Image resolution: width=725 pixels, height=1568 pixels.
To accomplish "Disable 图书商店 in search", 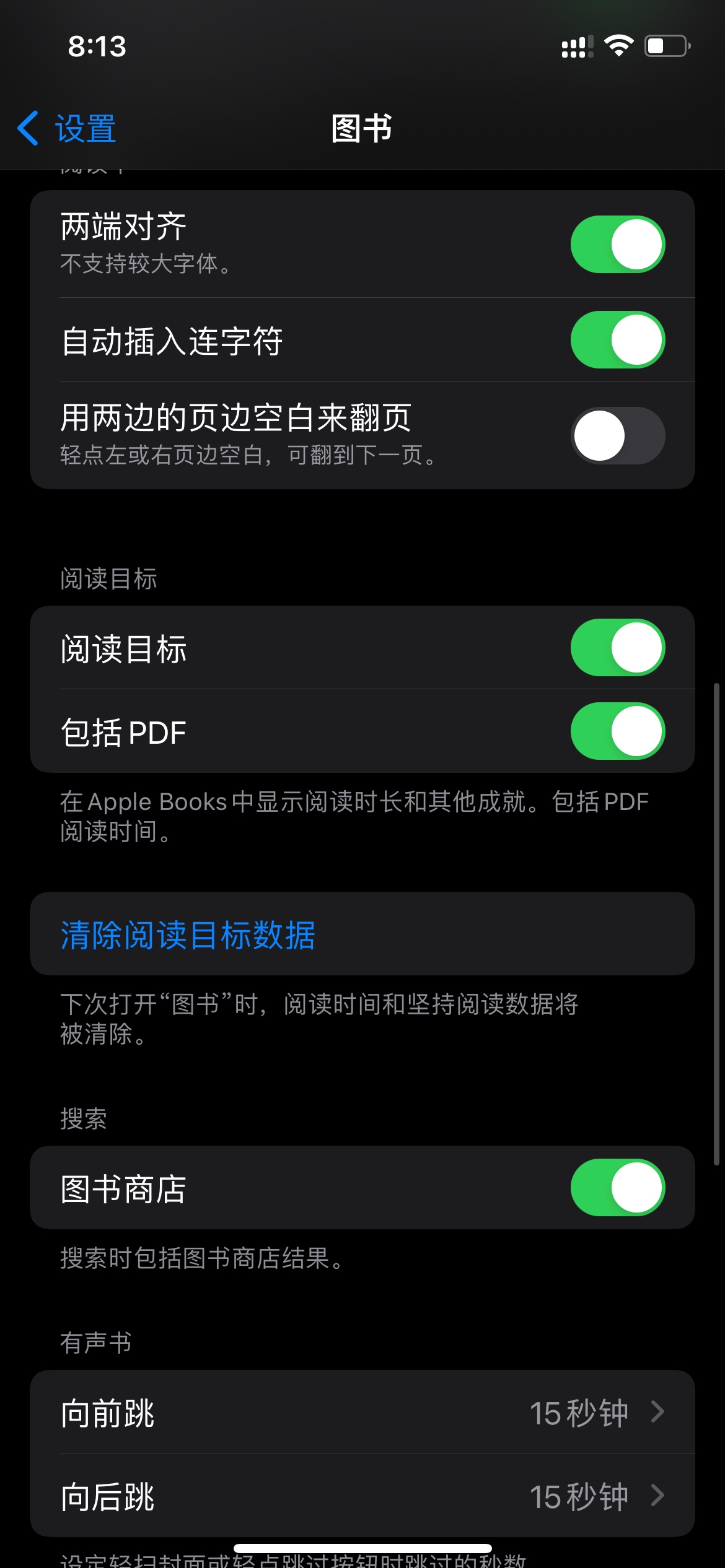I will click(x=617, y=1188).
